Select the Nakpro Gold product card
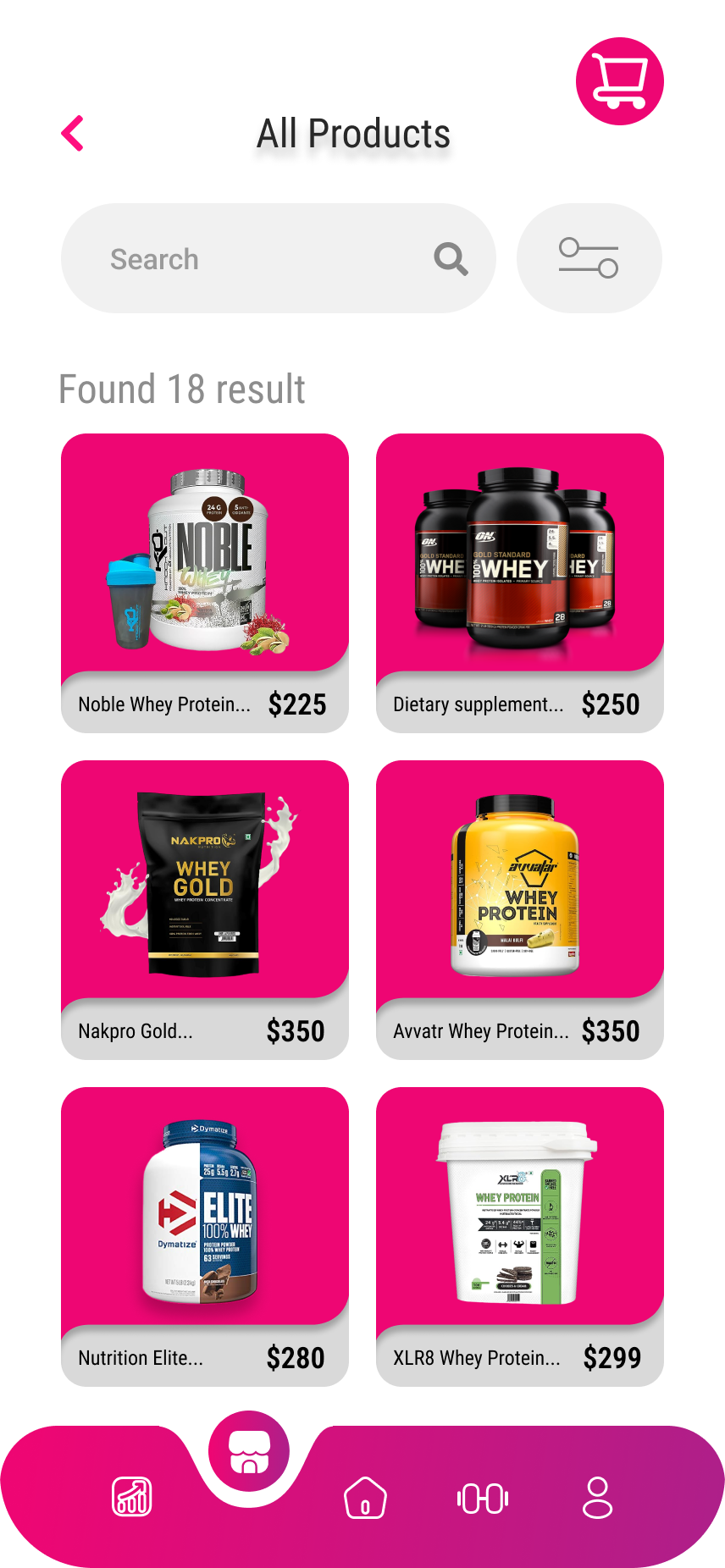This screenshot has width=725, height=1568. [205, 909]
